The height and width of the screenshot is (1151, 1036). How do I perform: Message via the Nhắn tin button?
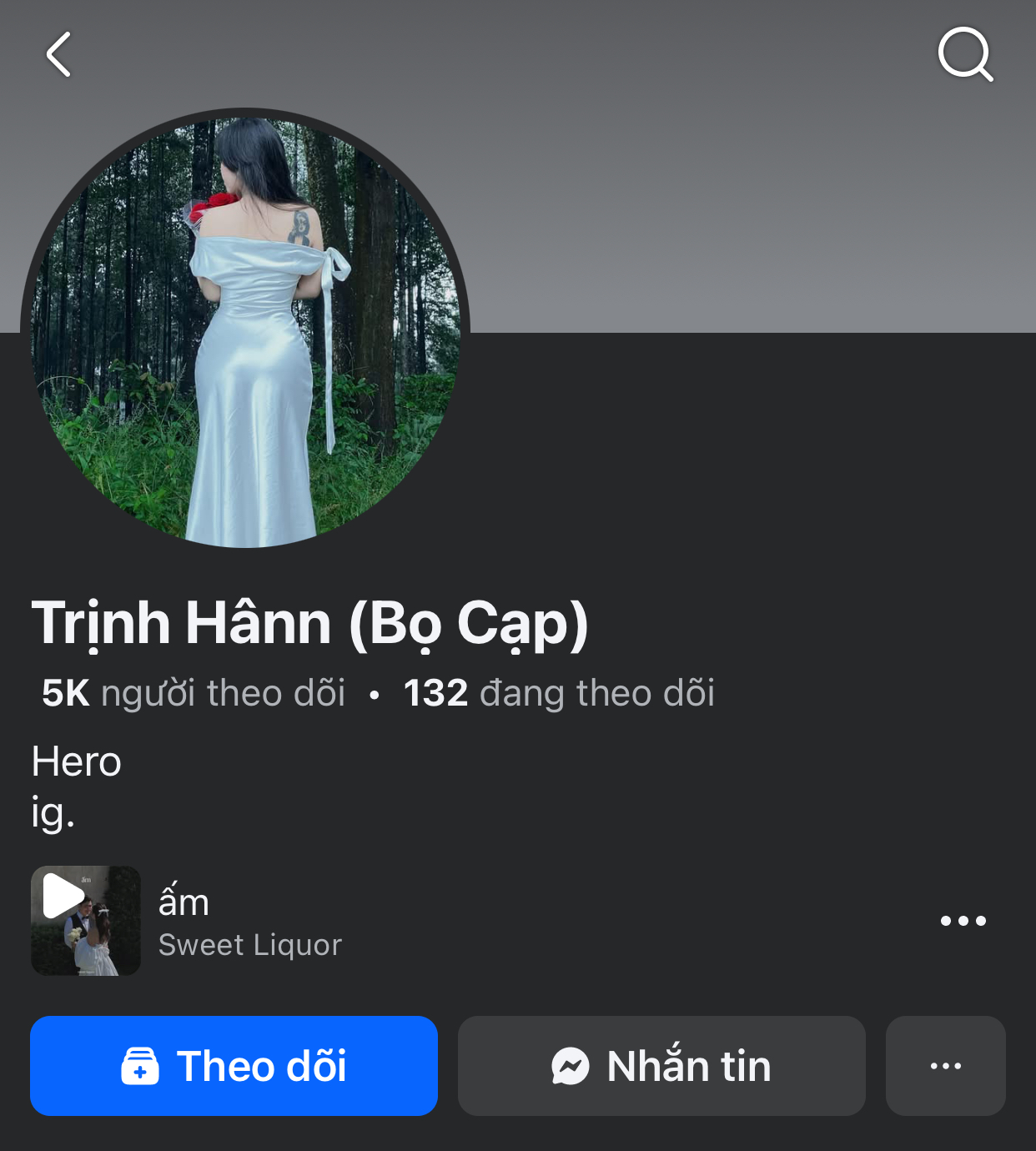point(661,1066)
